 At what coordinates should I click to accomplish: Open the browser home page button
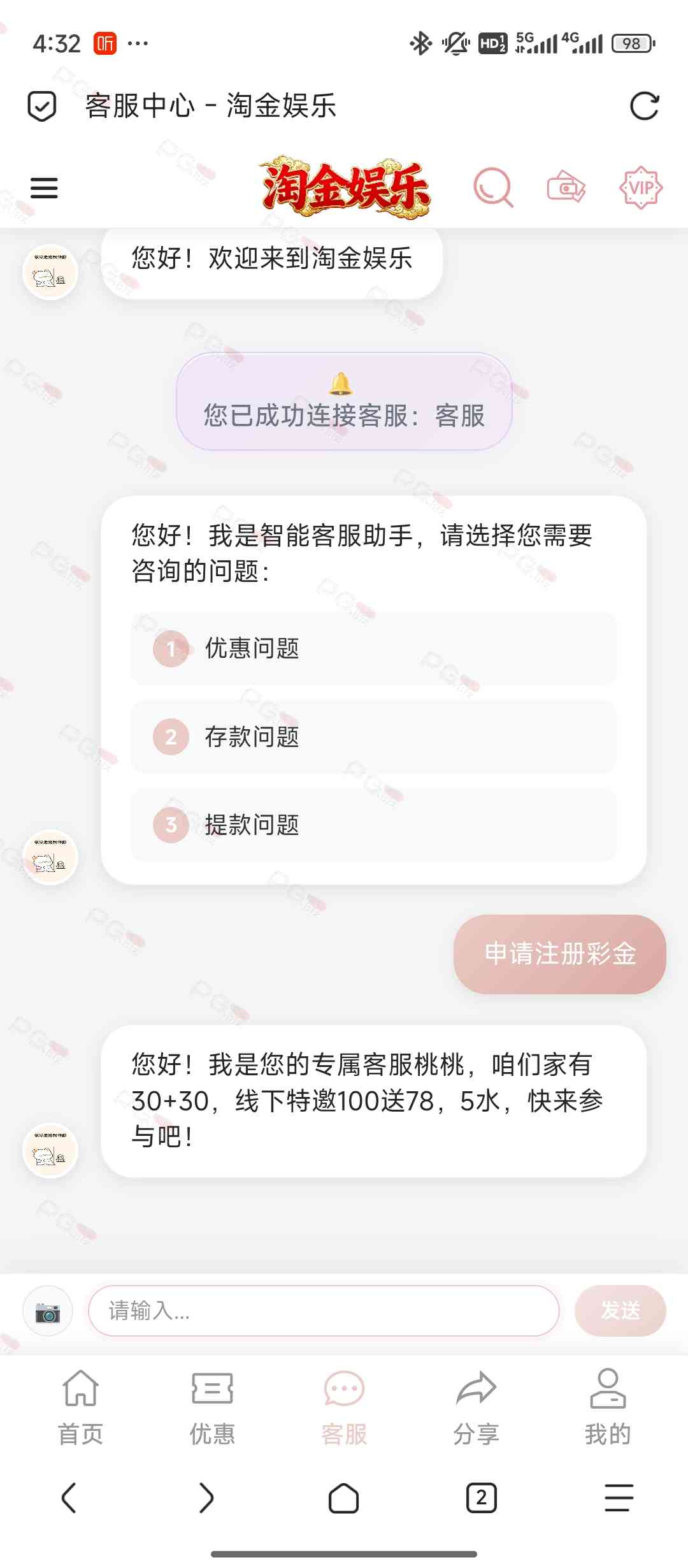pos(343,1497)
